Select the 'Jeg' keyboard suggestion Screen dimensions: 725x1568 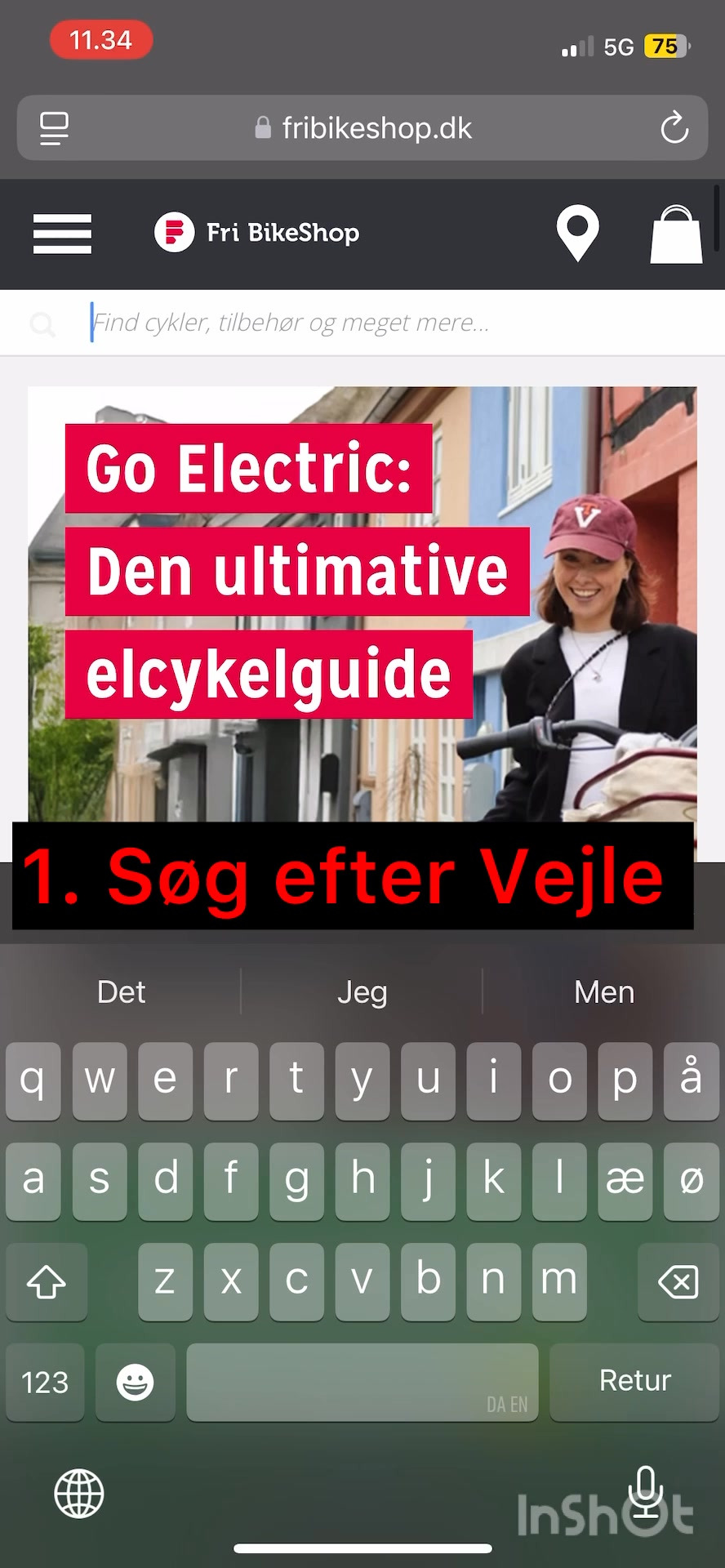pos(362,992)
